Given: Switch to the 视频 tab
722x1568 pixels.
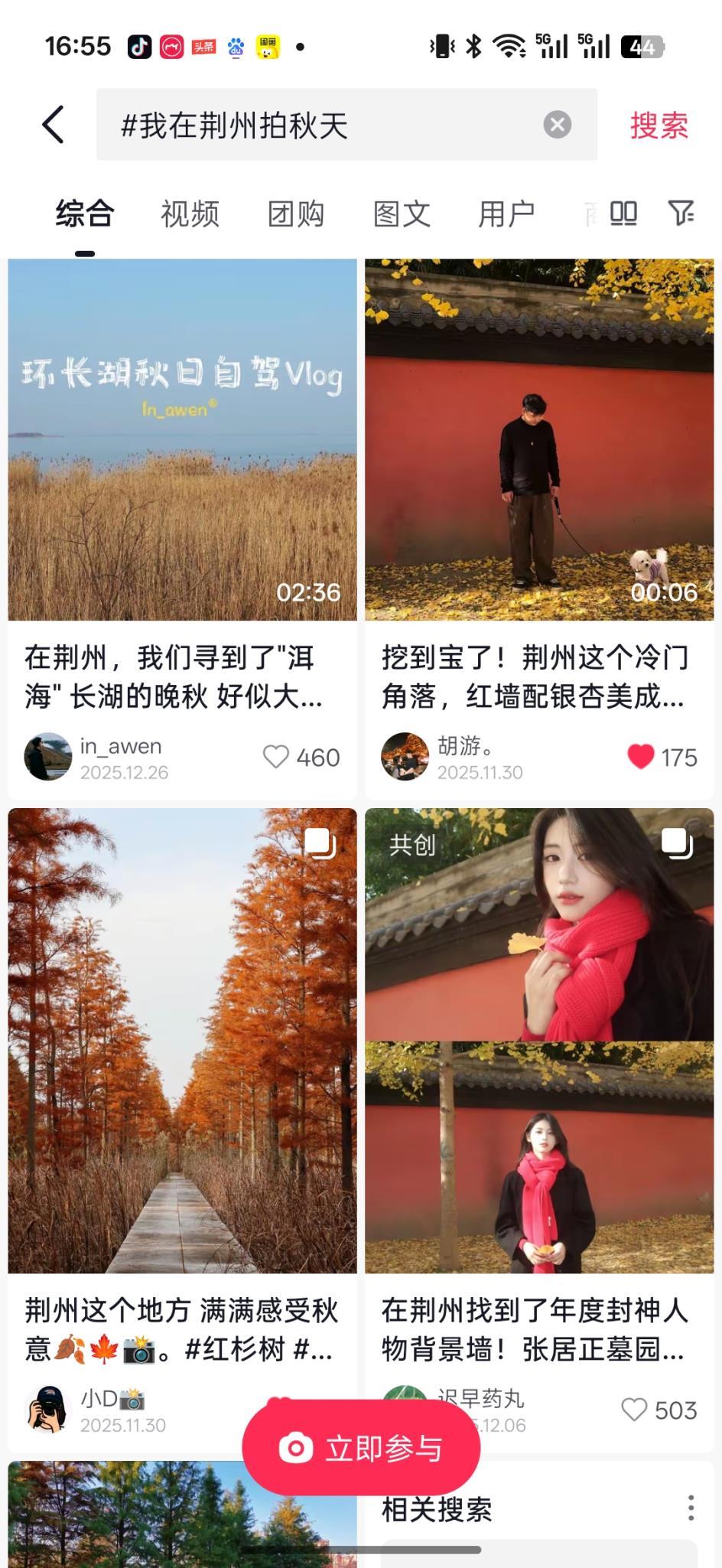Looking at the screenshot, I should [x=190, y=214].
